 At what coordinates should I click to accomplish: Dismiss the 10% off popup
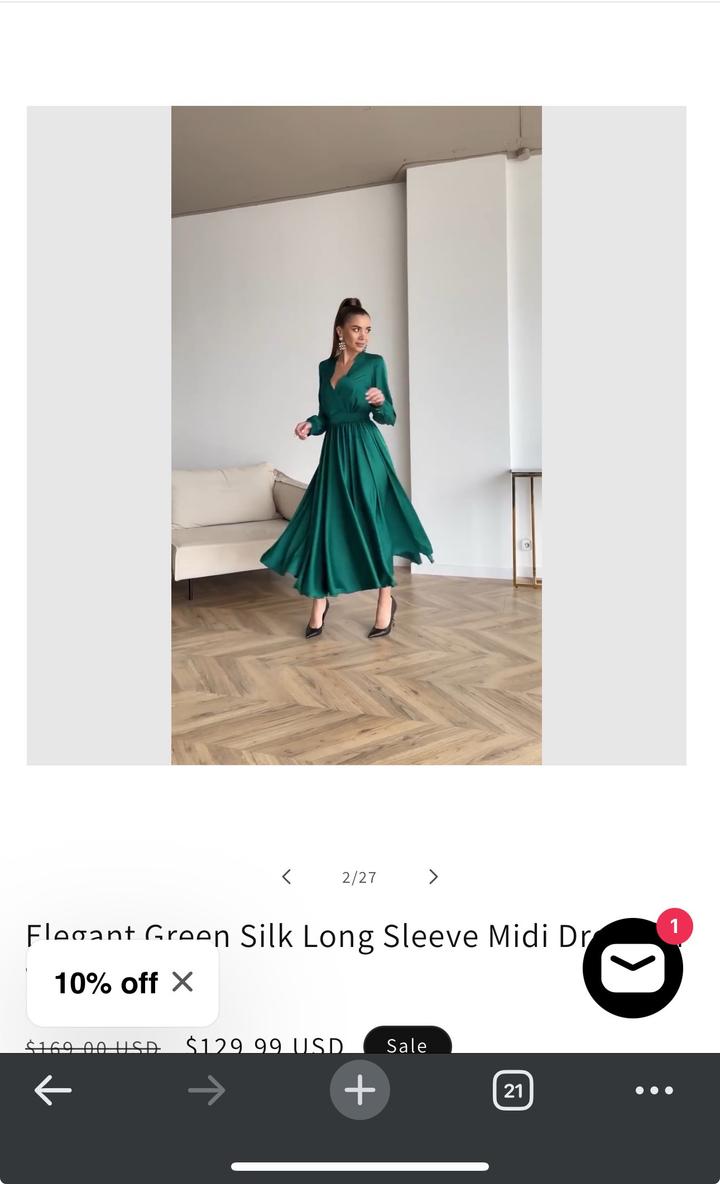click(x=182, y=982)
